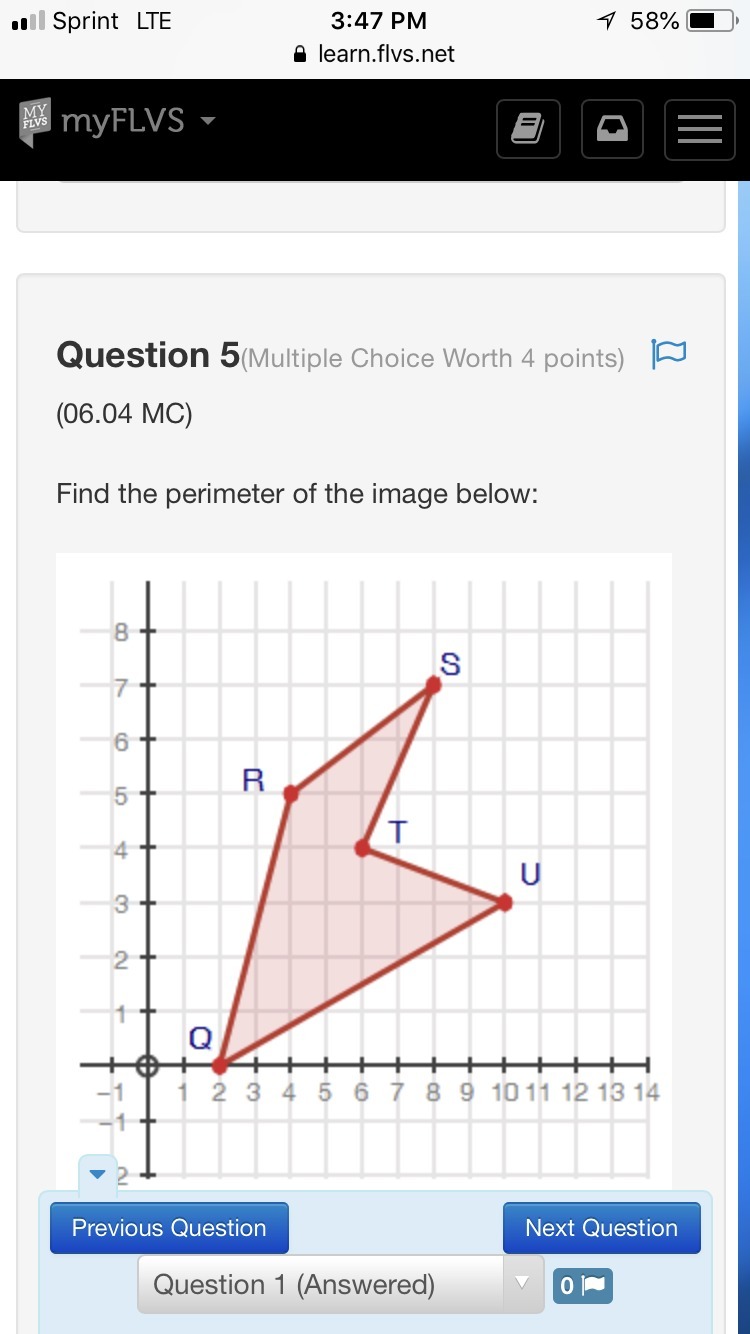Open the flagged questions counter
The image size is (750, 1334).
pyautogui.click(x=581, y=1285)
